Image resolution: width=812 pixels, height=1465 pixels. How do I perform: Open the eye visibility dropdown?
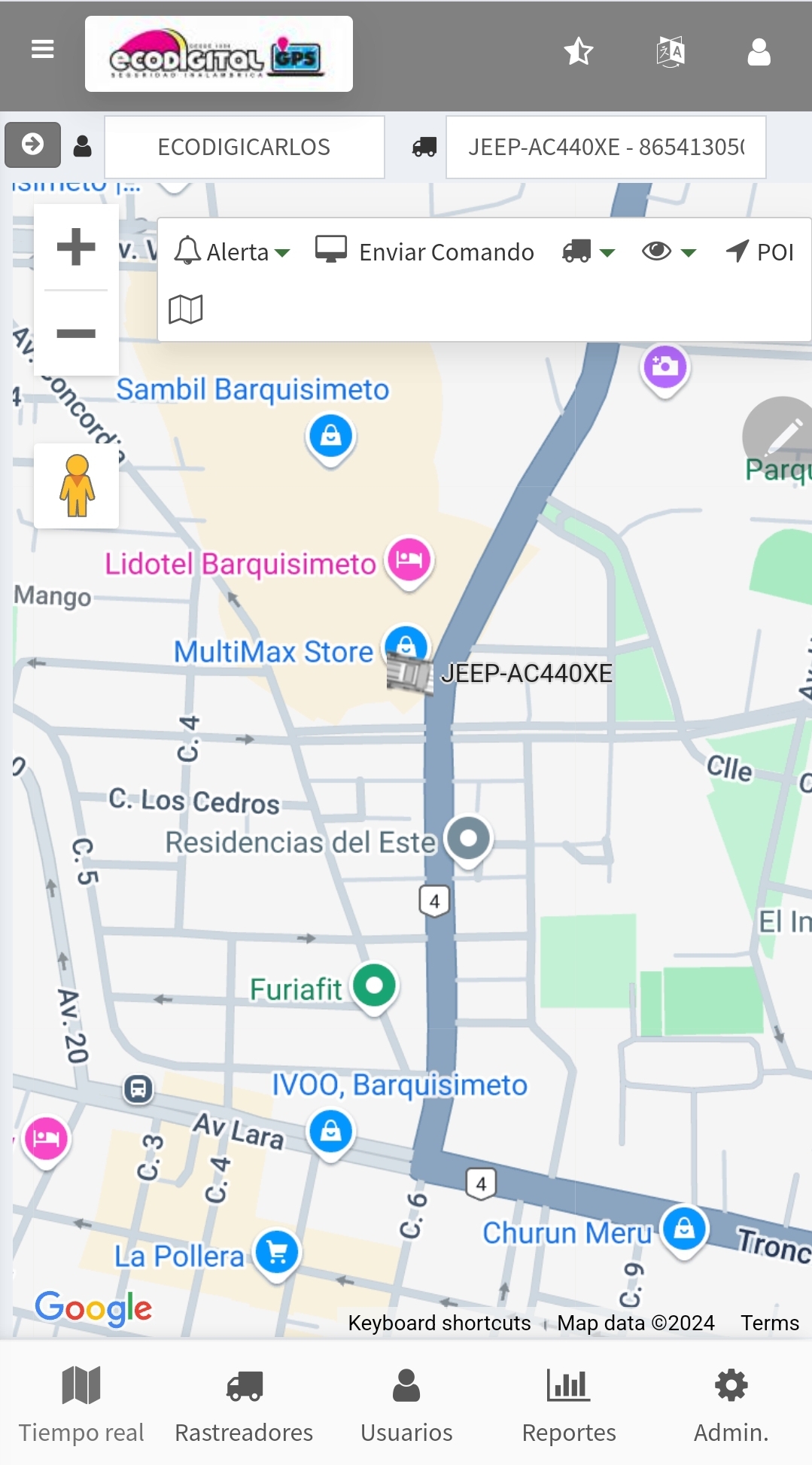668,252
